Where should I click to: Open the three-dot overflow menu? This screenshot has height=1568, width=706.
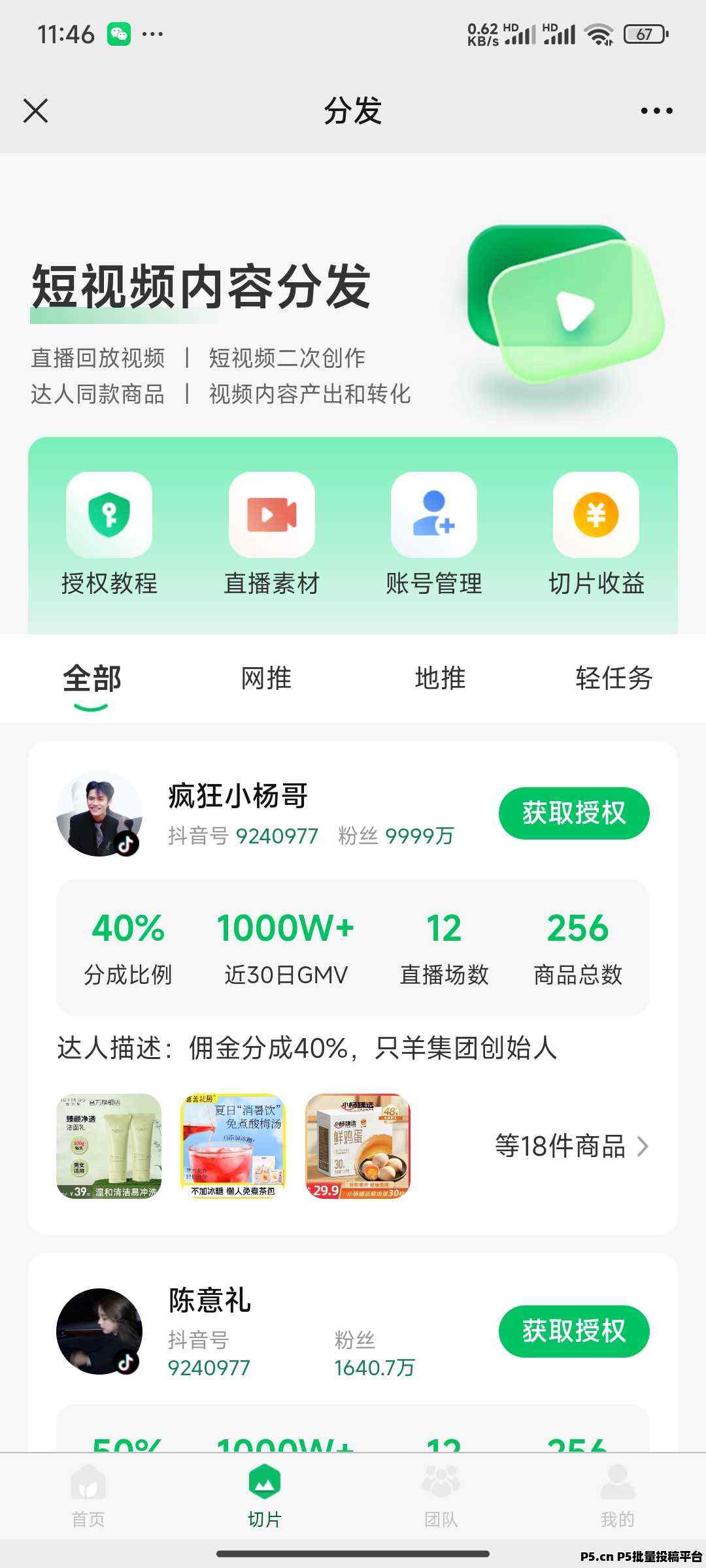pos(656,111)
